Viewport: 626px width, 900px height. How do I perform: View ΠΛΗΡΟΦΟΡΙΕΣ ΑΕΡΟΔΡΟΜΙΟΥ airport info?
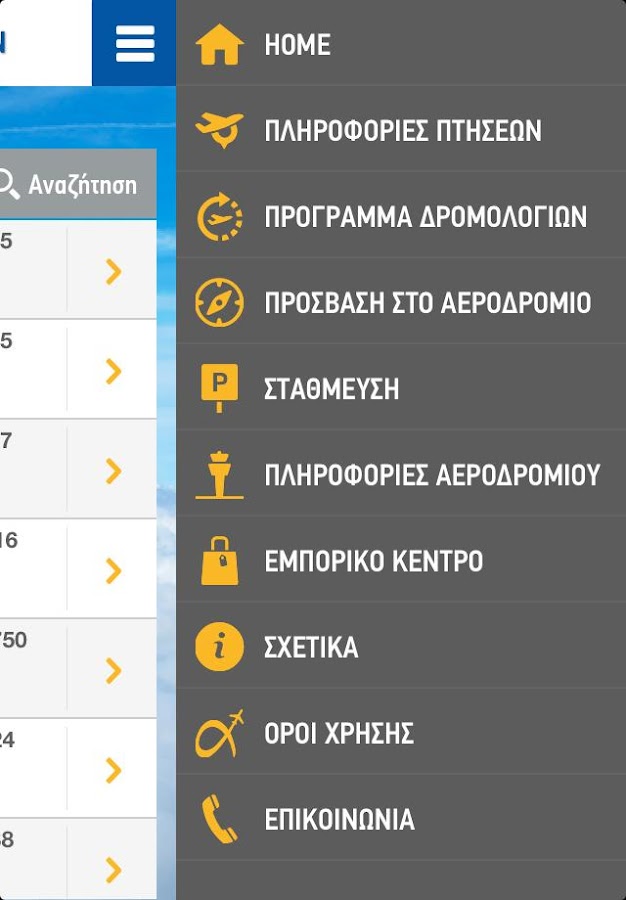pos(400,474)
